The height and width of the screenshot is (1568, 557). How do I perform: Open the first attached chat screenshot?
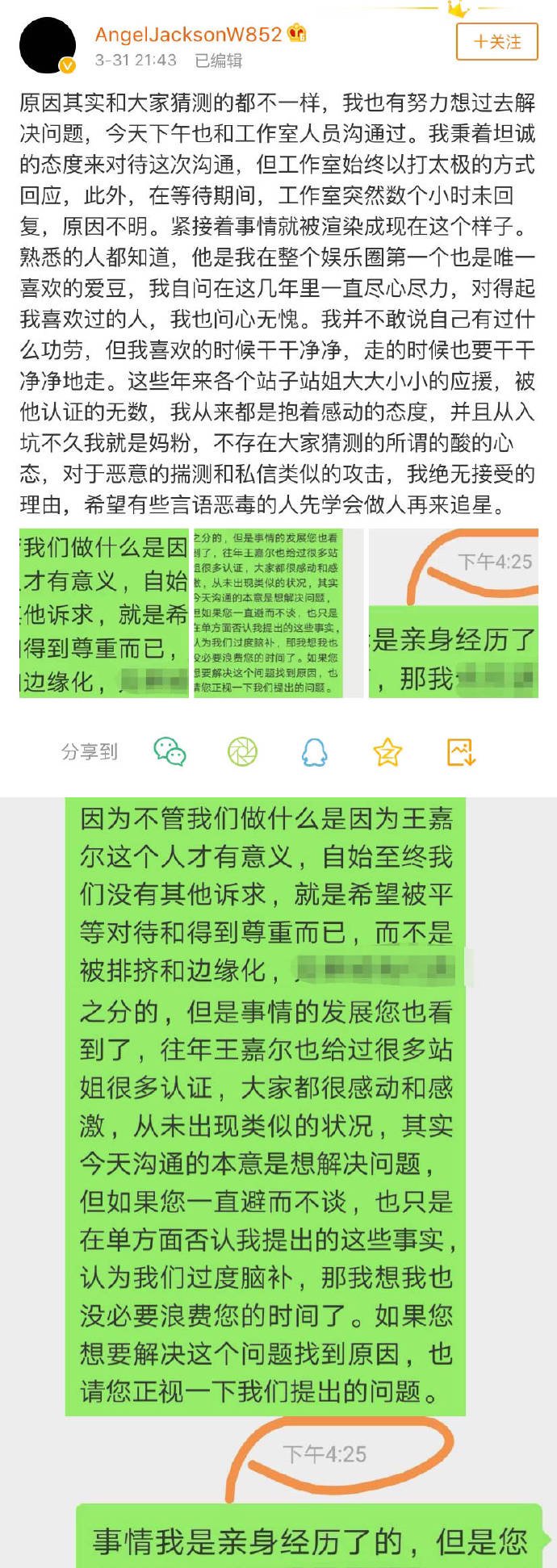point(104,613)
